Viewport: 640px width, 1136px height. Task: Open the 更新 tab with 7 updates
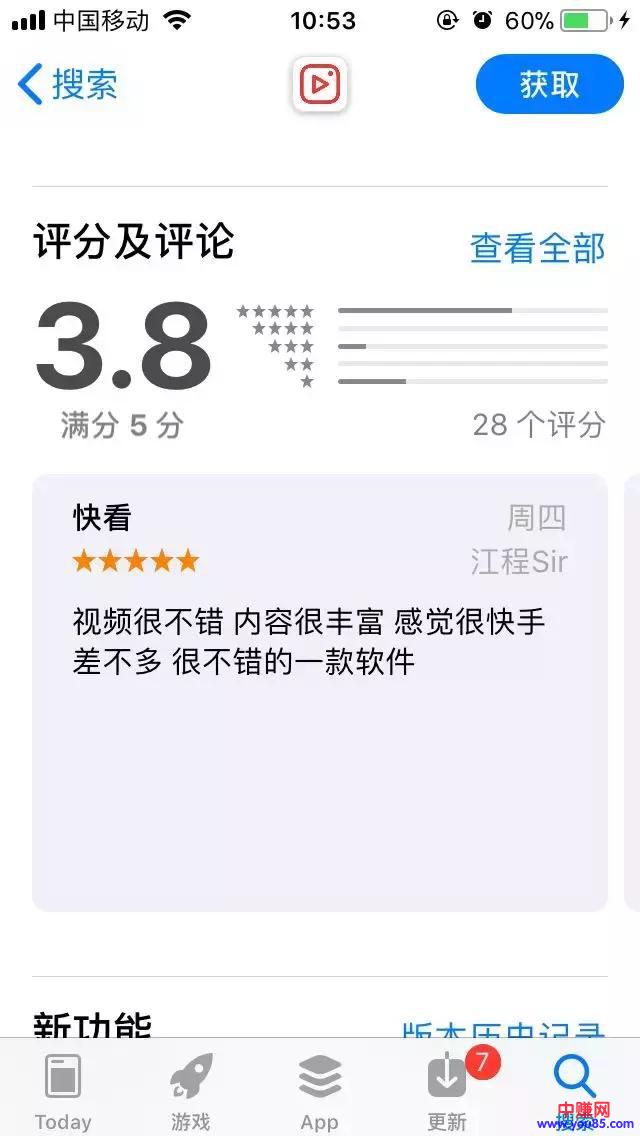click(447, 1092)
